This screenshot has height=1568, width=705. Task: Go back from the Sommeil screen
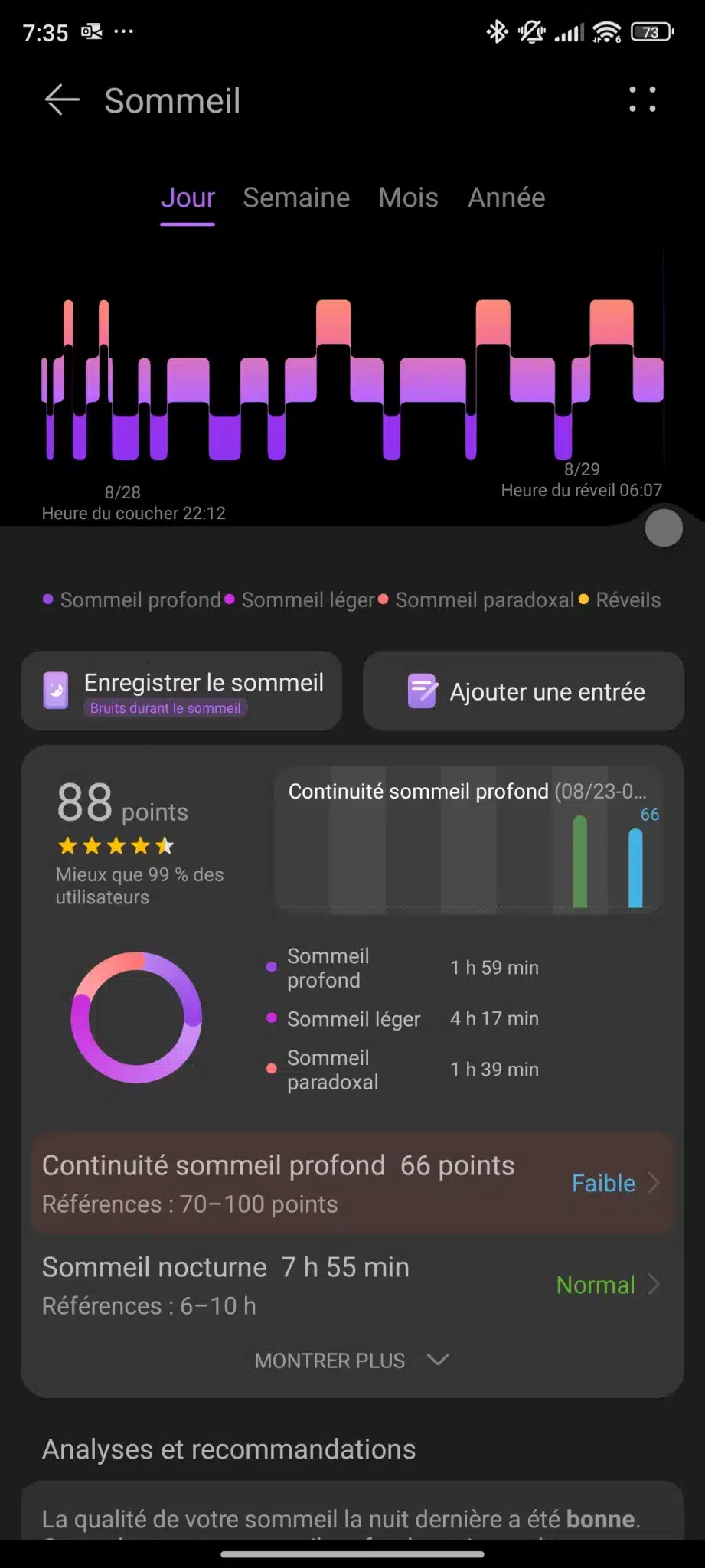point(62,100)
